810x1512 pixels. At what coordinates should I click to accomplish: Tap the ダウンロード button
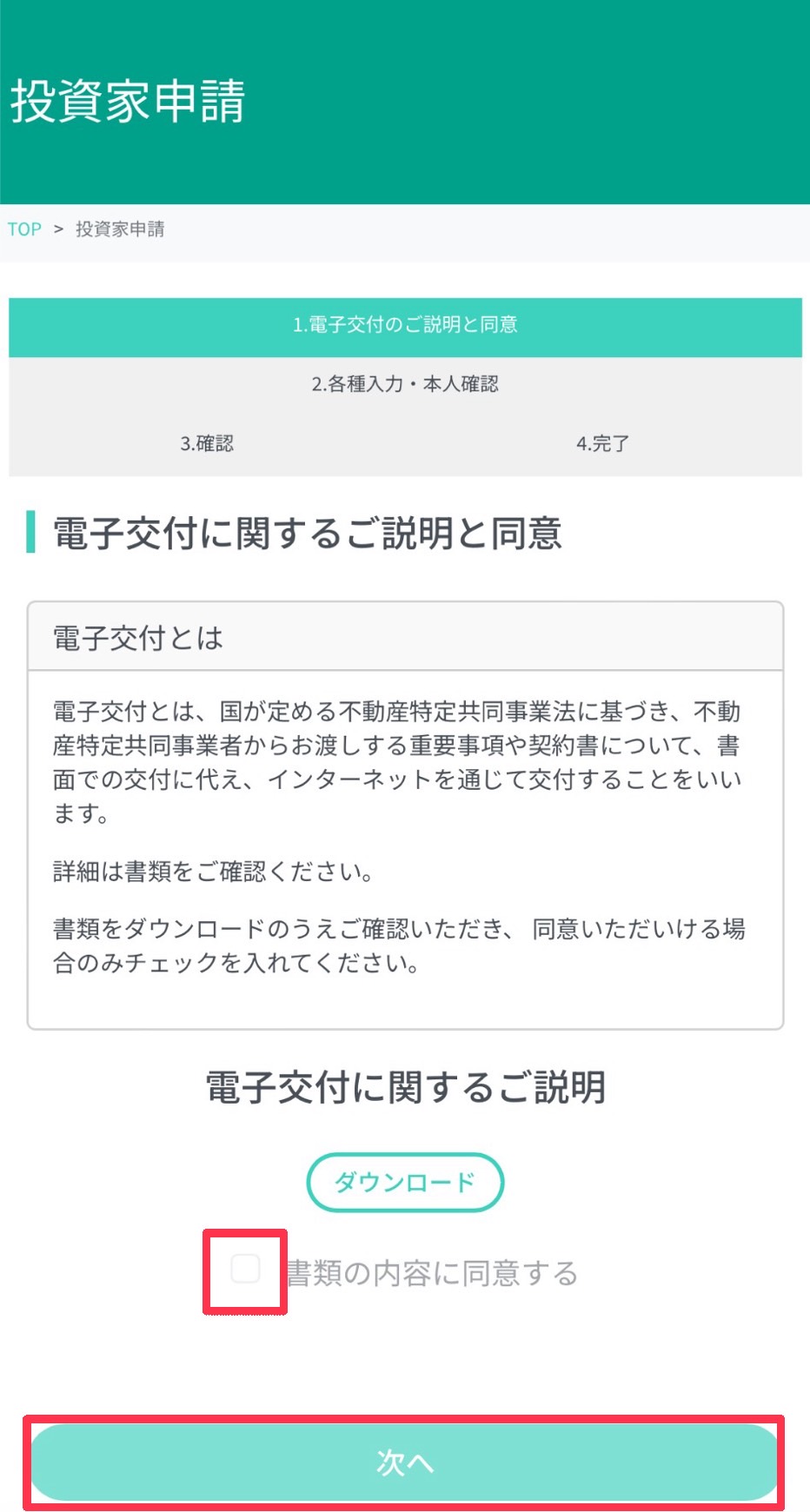[x=405, y=1182]
